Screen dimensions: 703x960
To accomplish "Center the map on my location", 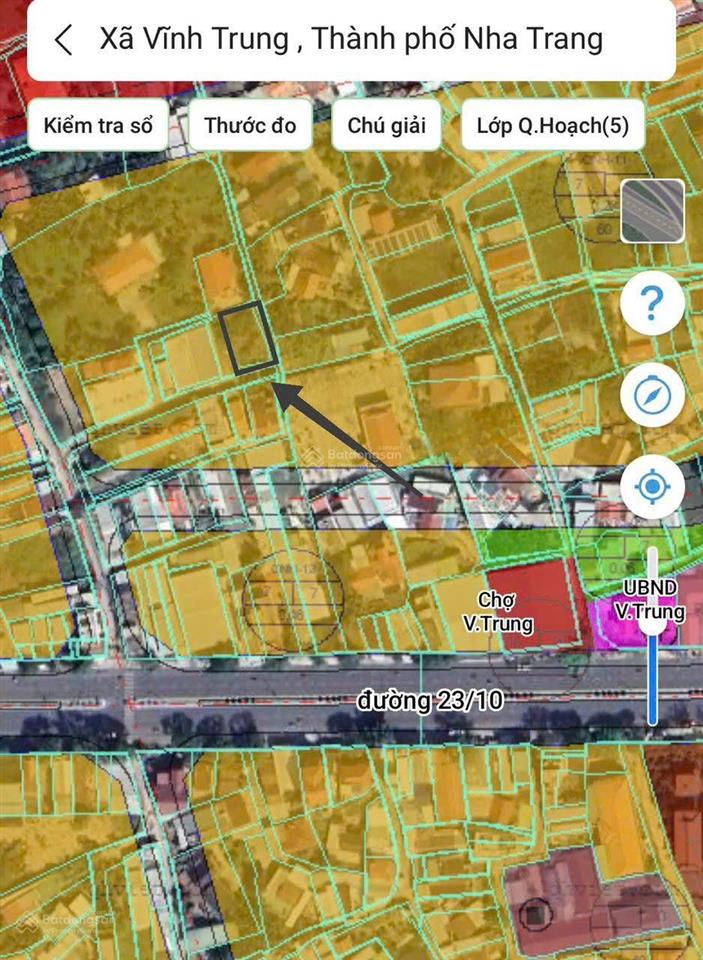I will 652,488.
